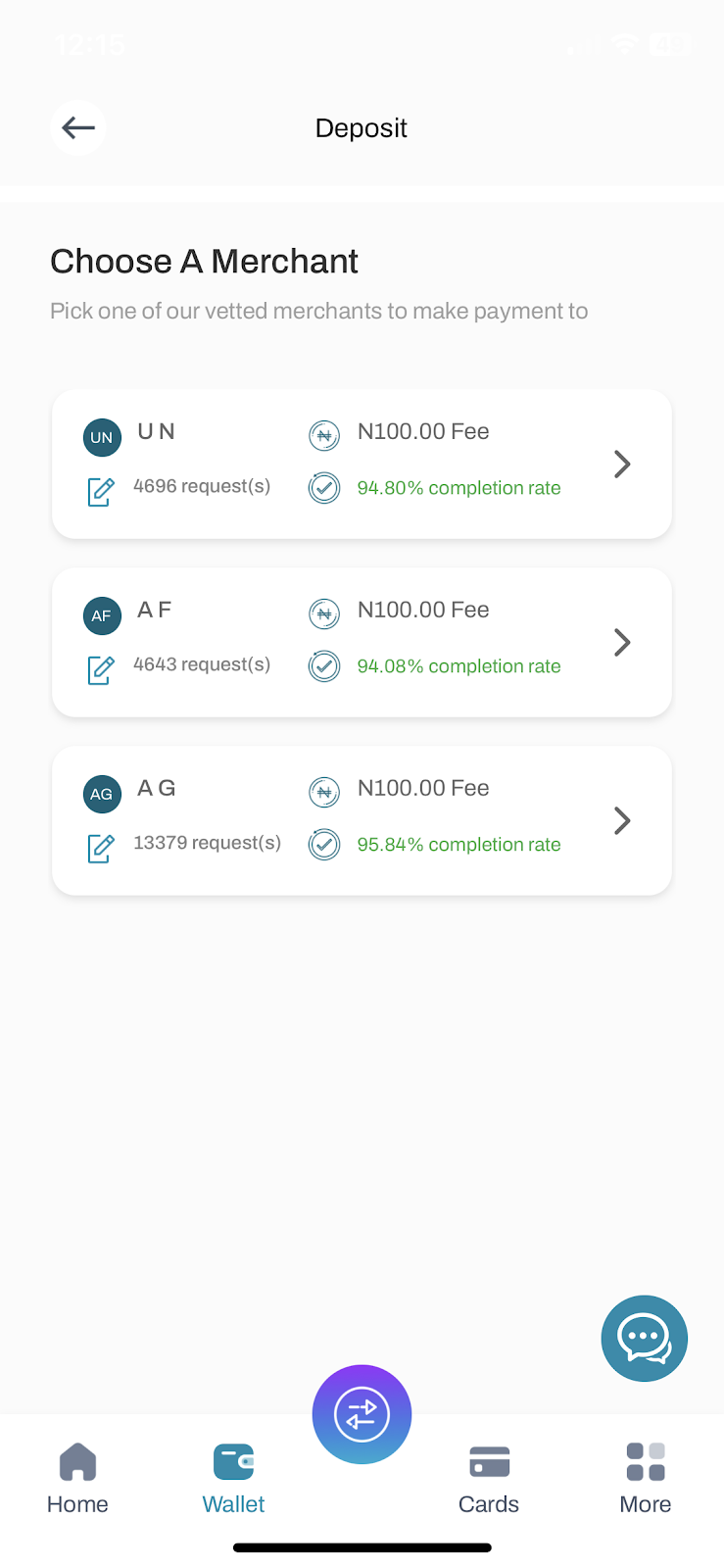Open the More tab
Screen dimensions: 724x1568
tap(646, 1479)
